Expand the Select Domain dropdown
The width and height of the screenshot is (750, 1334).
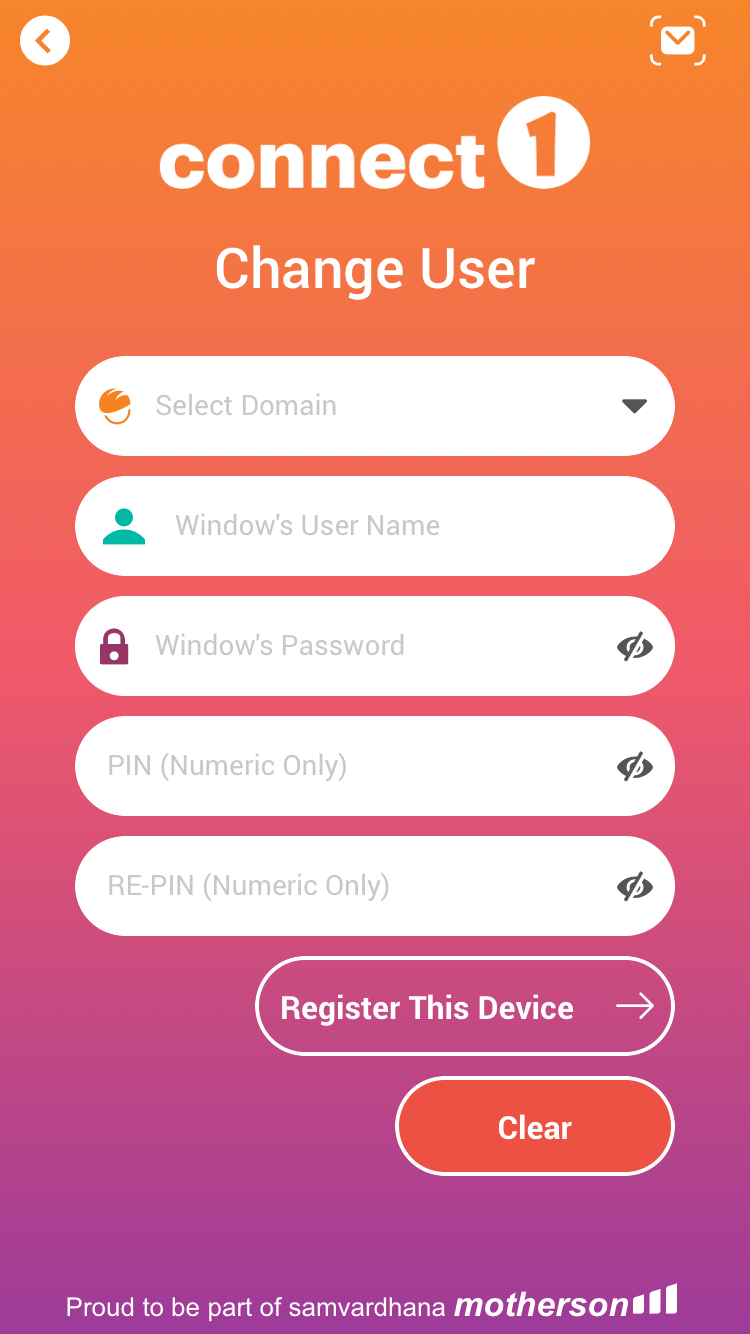coord(634,406)
